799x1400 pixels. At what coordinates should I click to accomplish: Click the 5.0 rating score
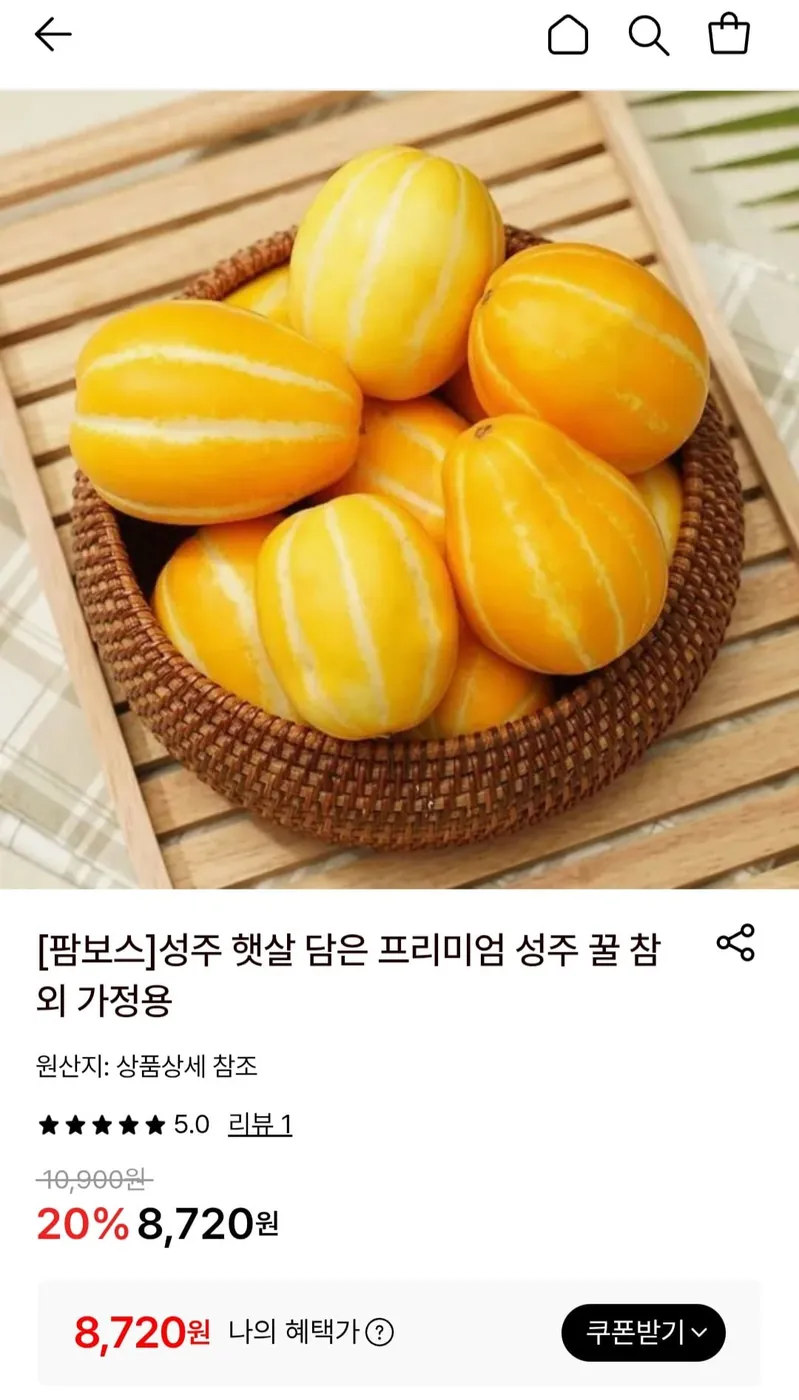(189, 1124)
